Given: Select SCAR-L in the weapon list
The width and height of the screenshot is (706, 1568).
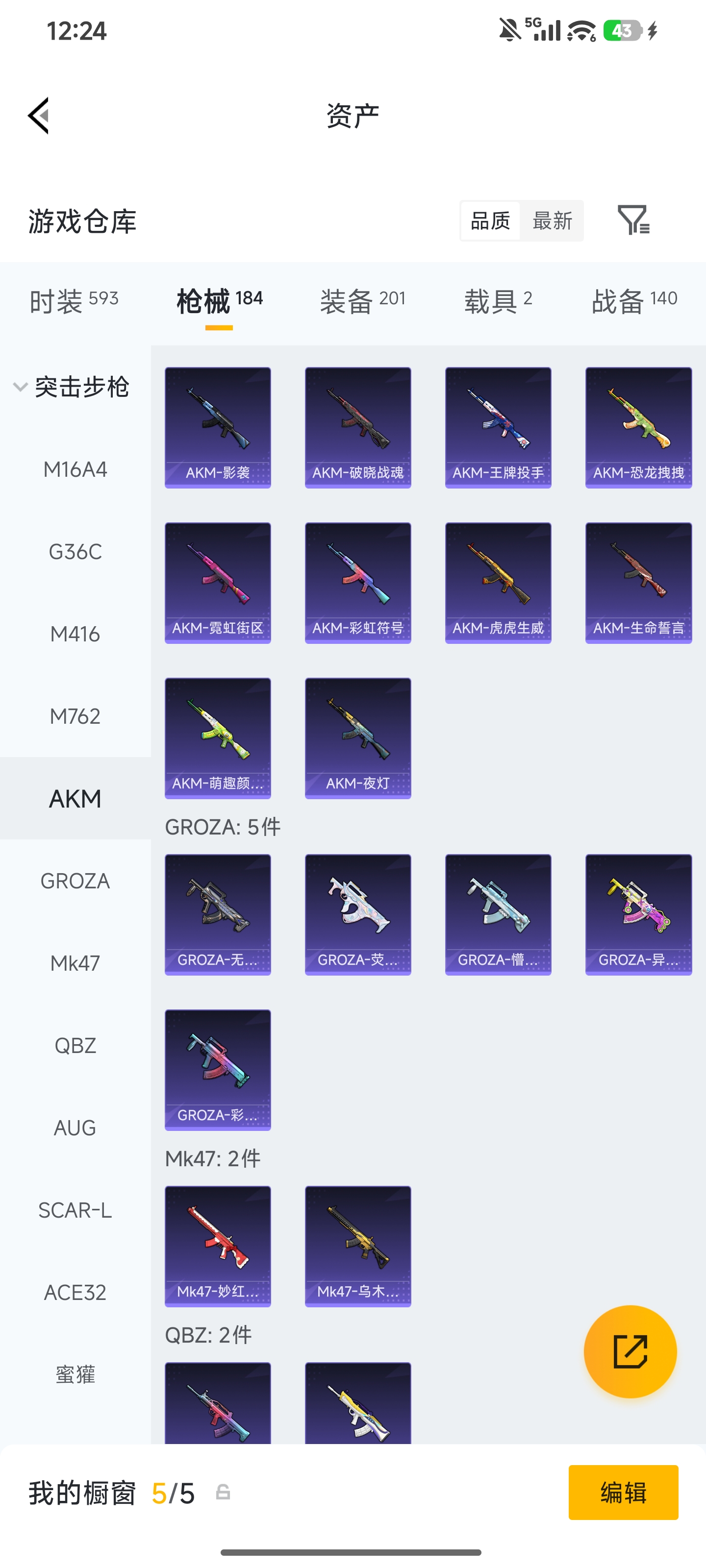Looking at the screenshot, I should [x=75, y=1210].
